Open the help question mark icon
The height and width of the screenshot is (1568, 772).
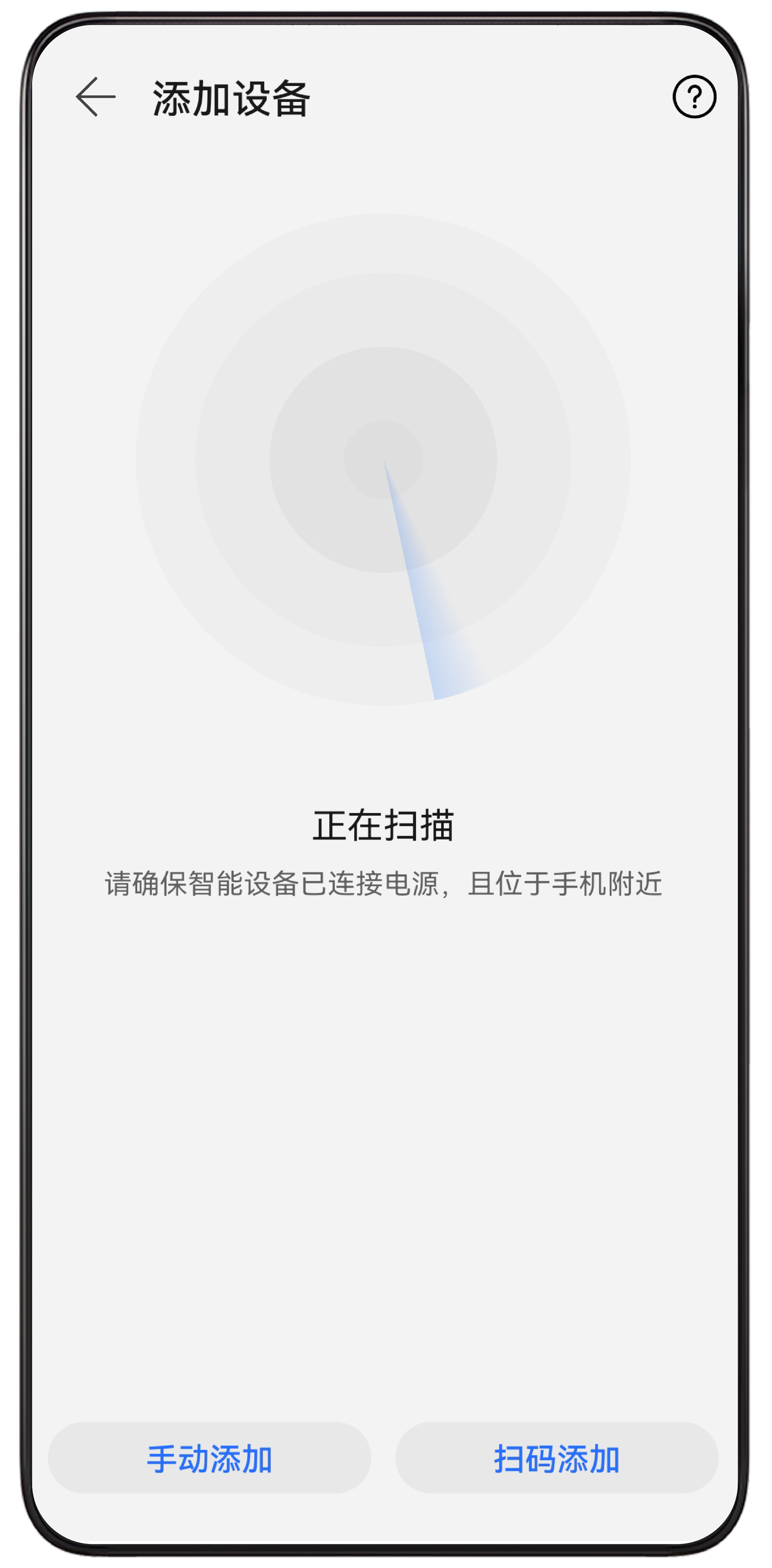coord(694,97)
